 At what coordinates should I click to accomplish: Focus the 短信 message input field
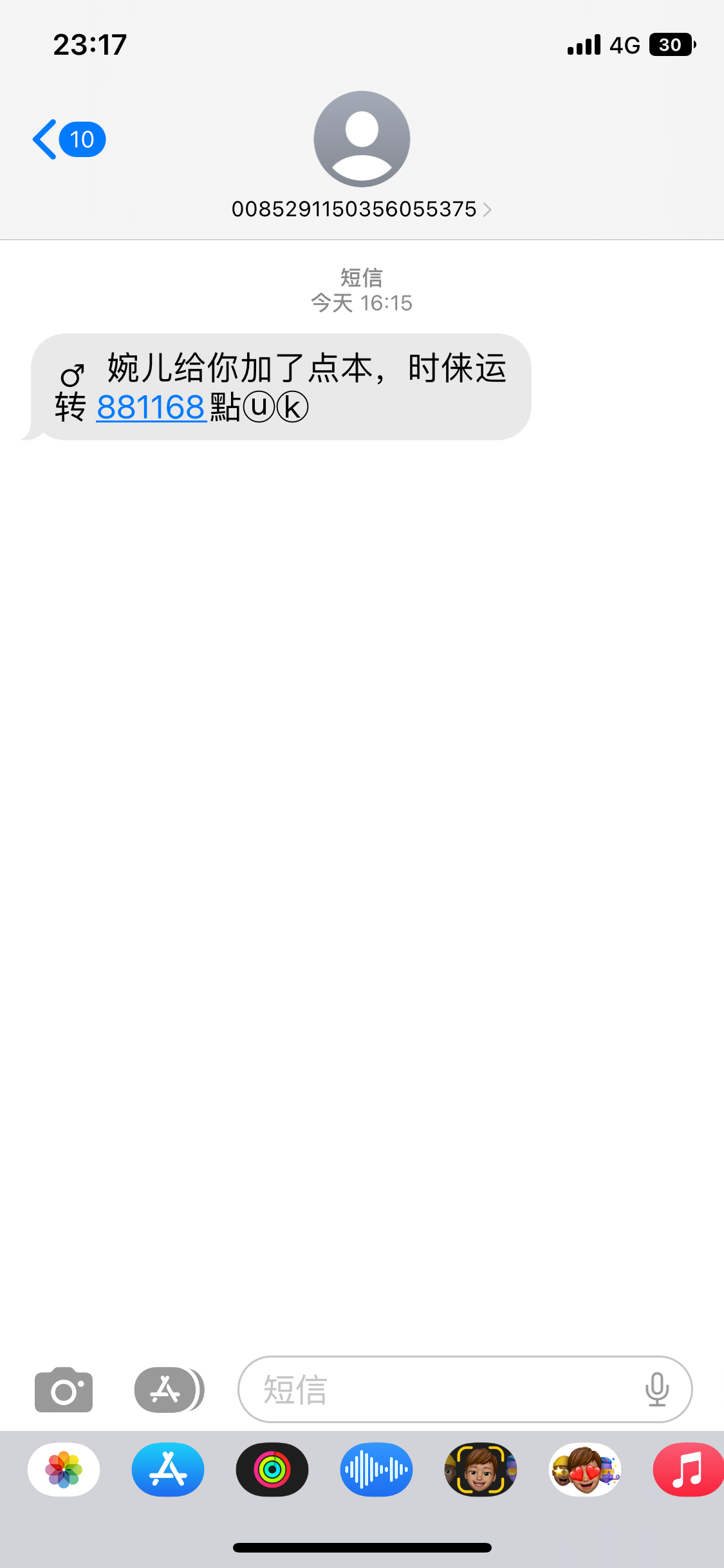pos(438,1389)
